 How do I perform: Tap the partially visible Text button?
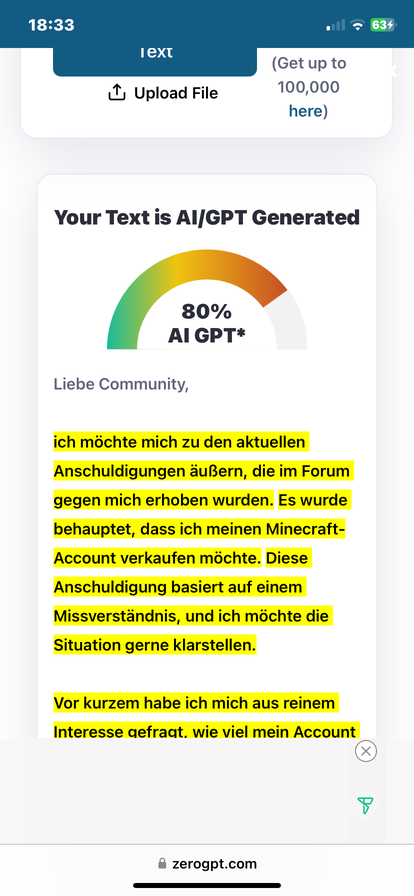tap(155, 62)
